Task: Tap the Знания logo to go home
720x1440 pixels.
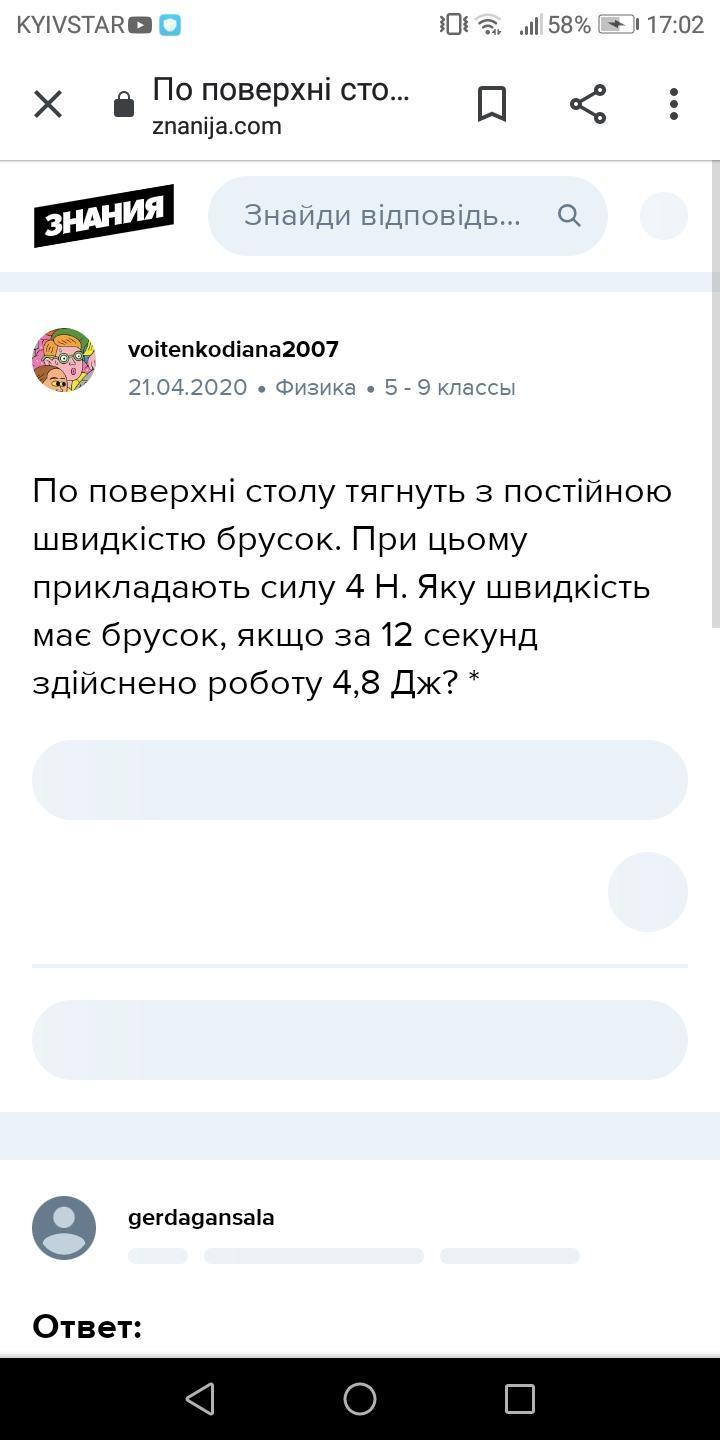Action: [104, 215]
